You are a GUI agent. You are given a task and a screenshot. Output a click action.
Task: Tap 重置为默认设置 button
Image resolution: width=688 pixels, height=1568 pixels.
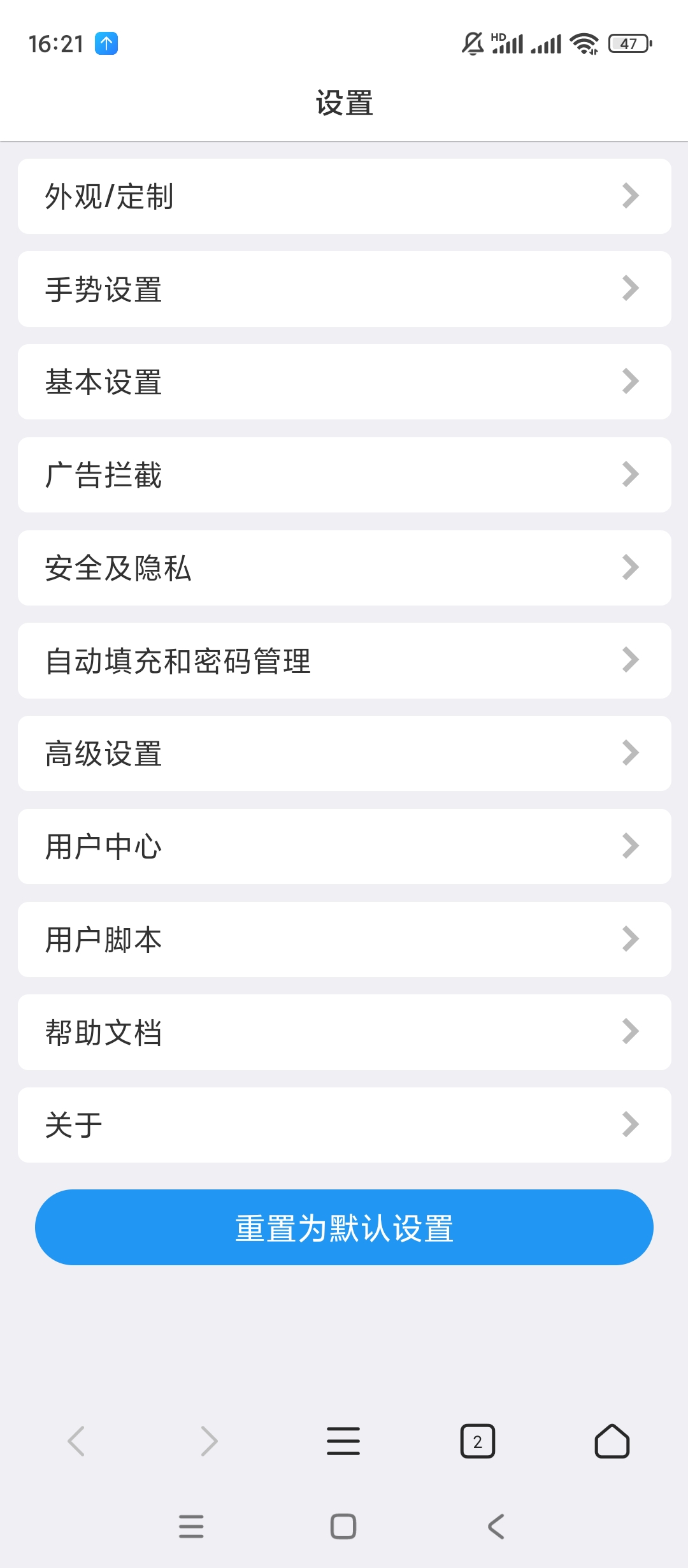click(x=344, y=1228)
